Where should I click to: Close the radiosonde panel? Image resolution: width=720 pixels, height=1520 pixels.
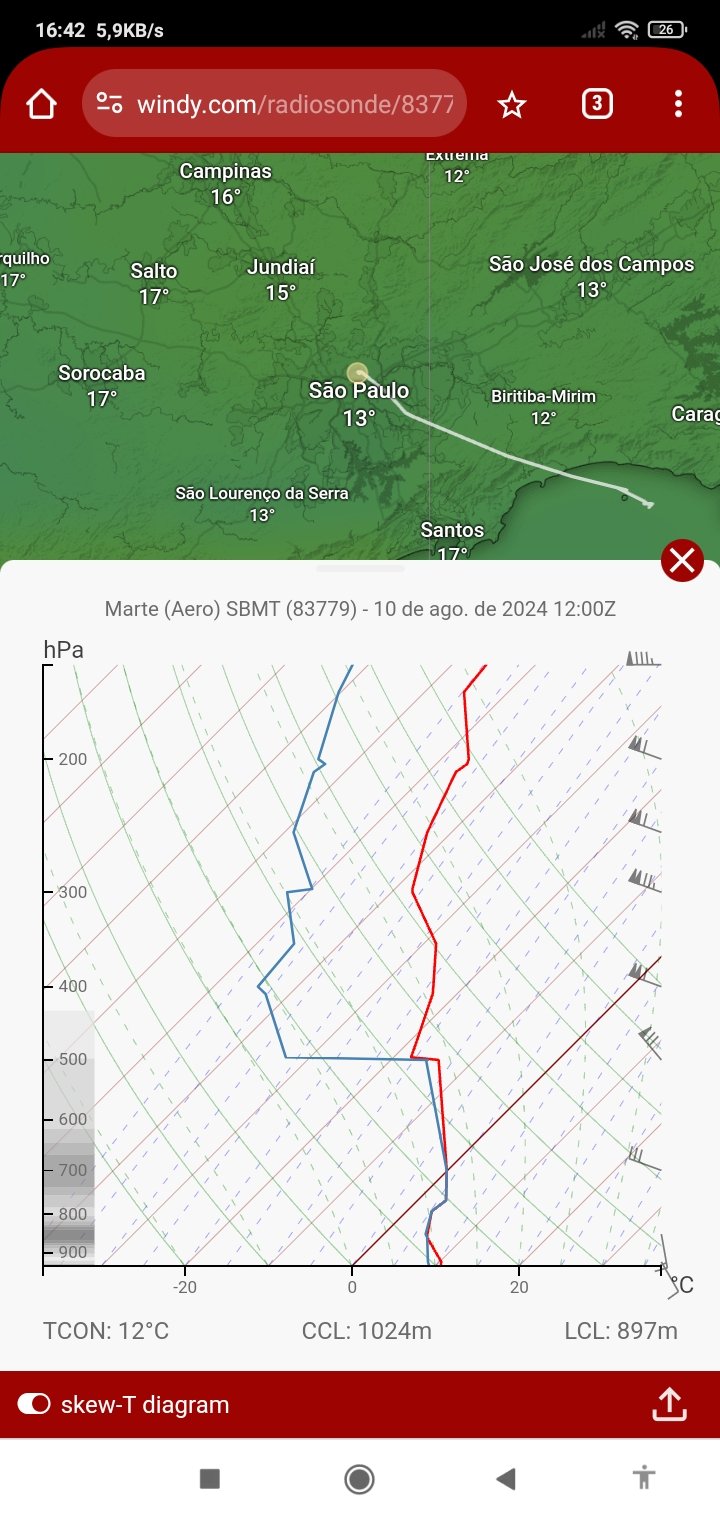click(x=682, y=561)
